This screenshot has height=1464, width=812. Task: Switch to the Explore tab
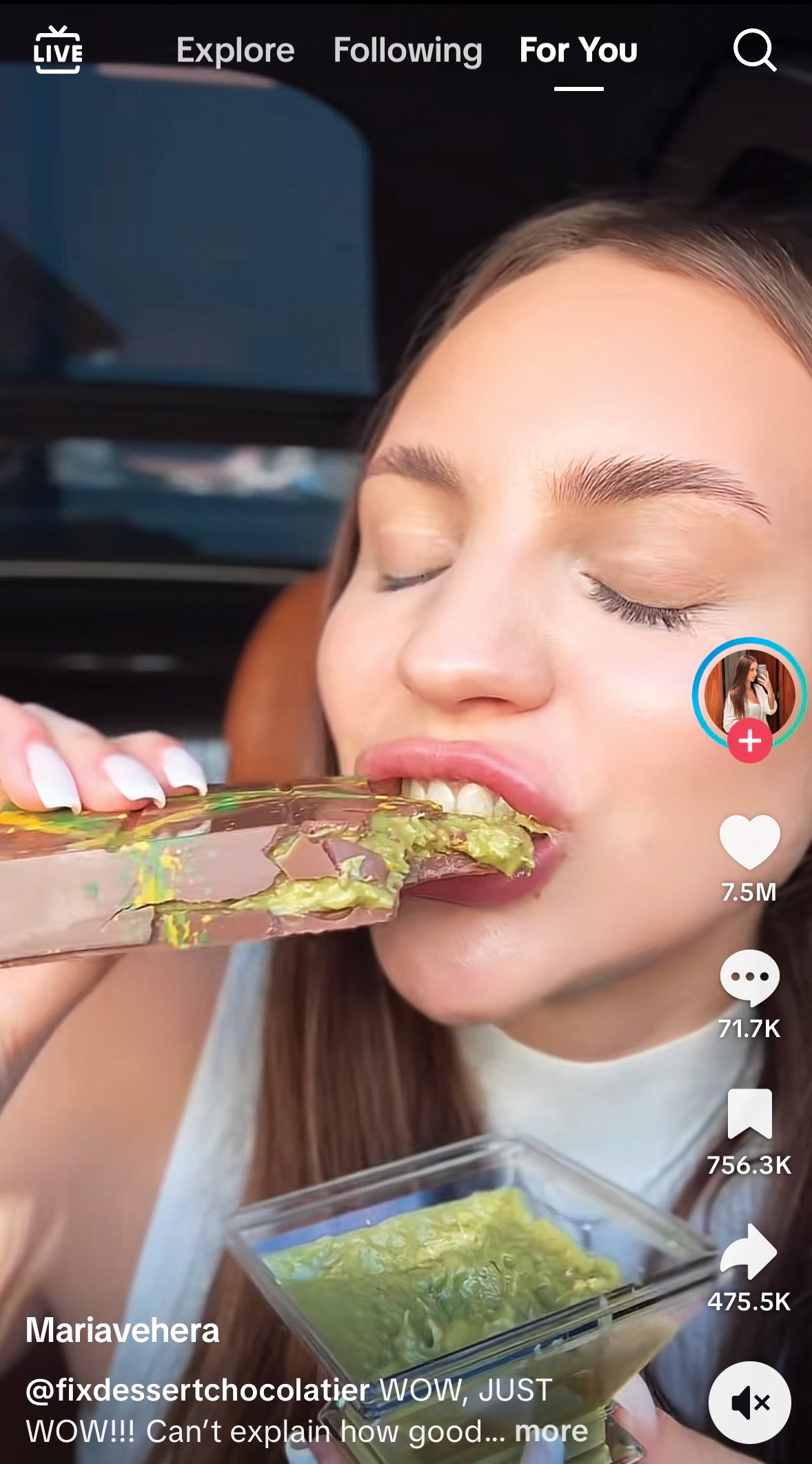pyautogui.click(x=235, y=50)
